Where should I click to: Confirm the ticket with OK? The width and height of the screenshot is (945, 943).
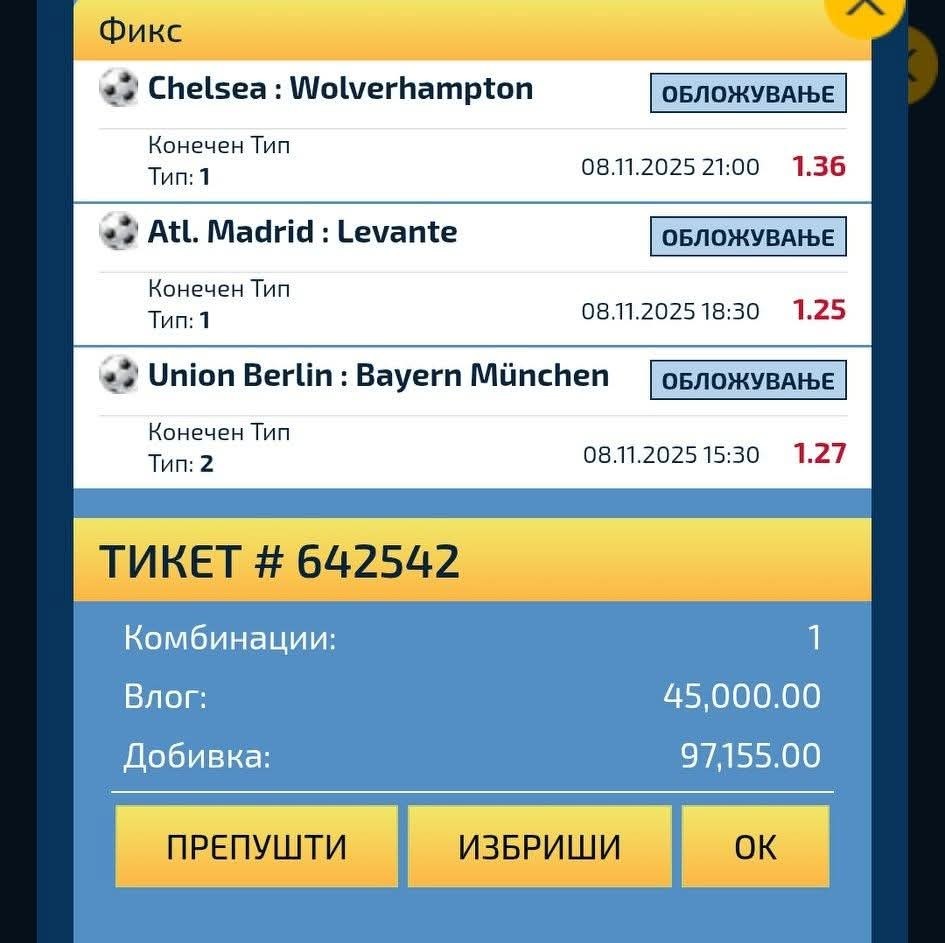click(x=755, y=847)
